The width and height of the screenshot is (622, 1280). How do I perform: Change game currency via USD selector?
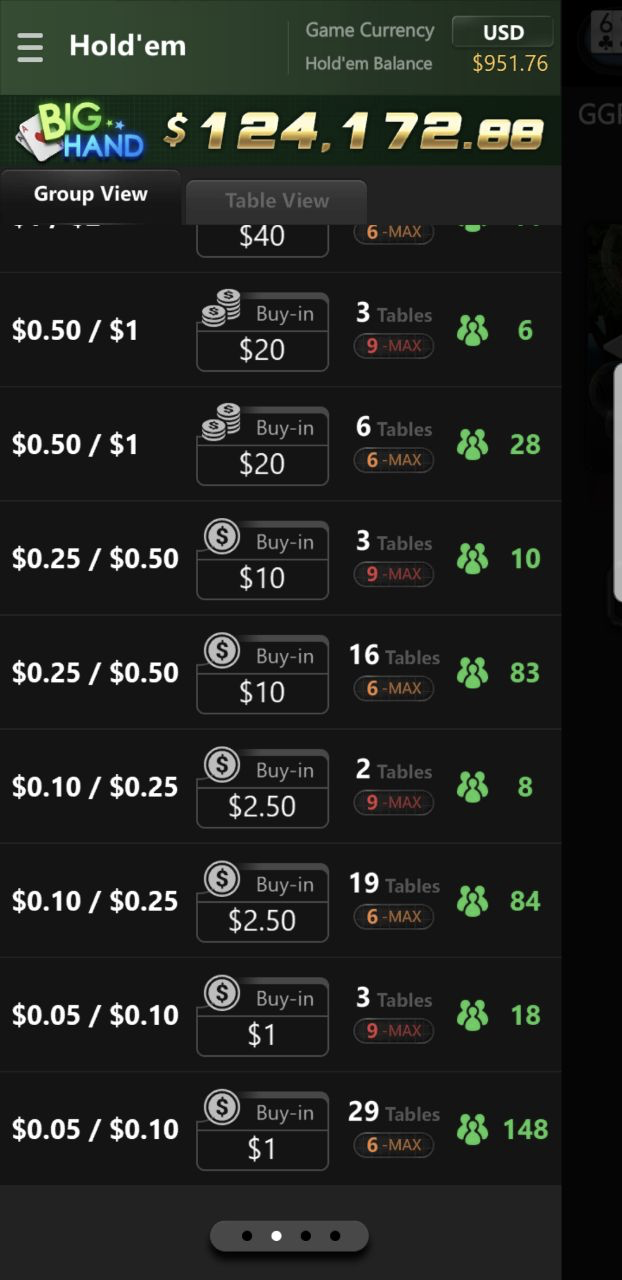502,32
